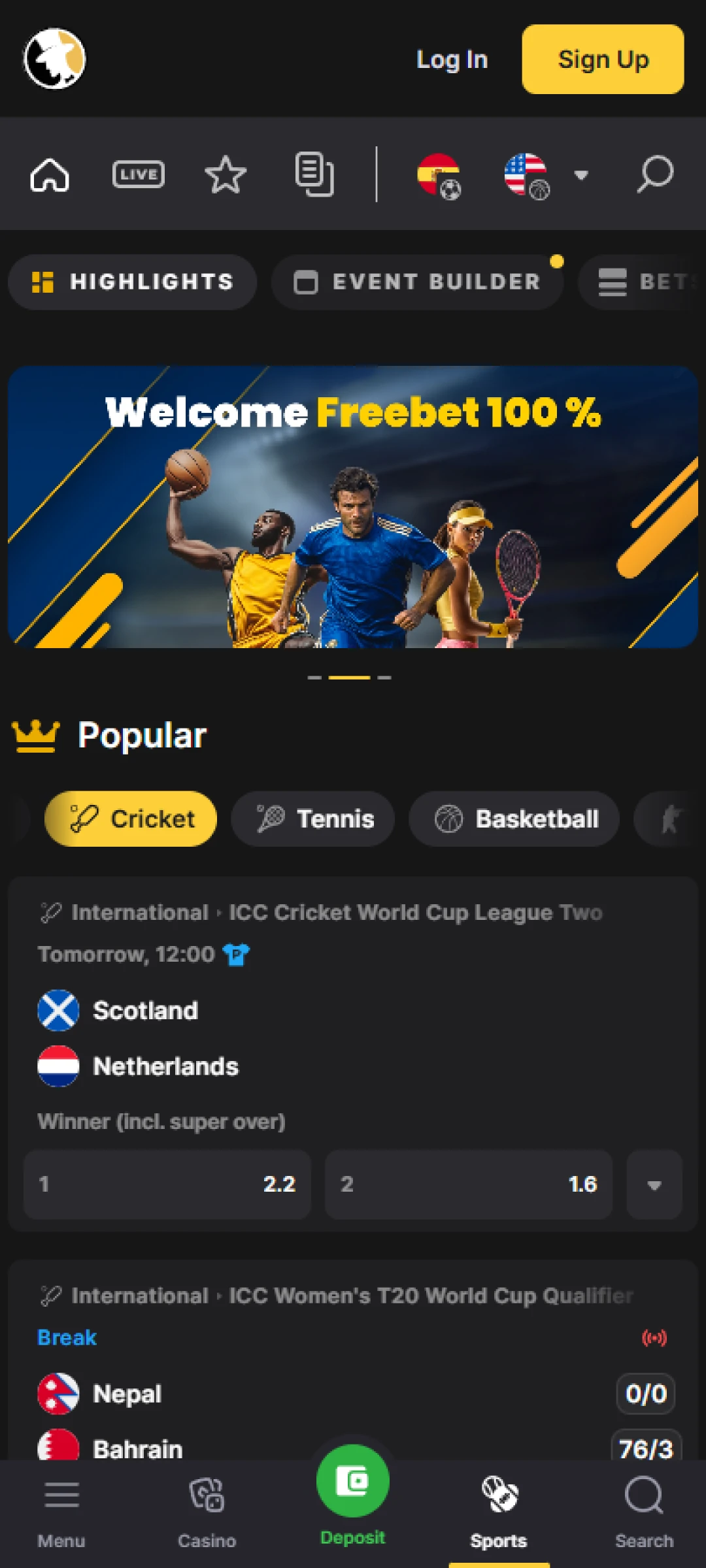The height and width of the screenshot is (1568, 706).
Task: Open the Welcome Freebet 100% banner
Action: (353, 507)
